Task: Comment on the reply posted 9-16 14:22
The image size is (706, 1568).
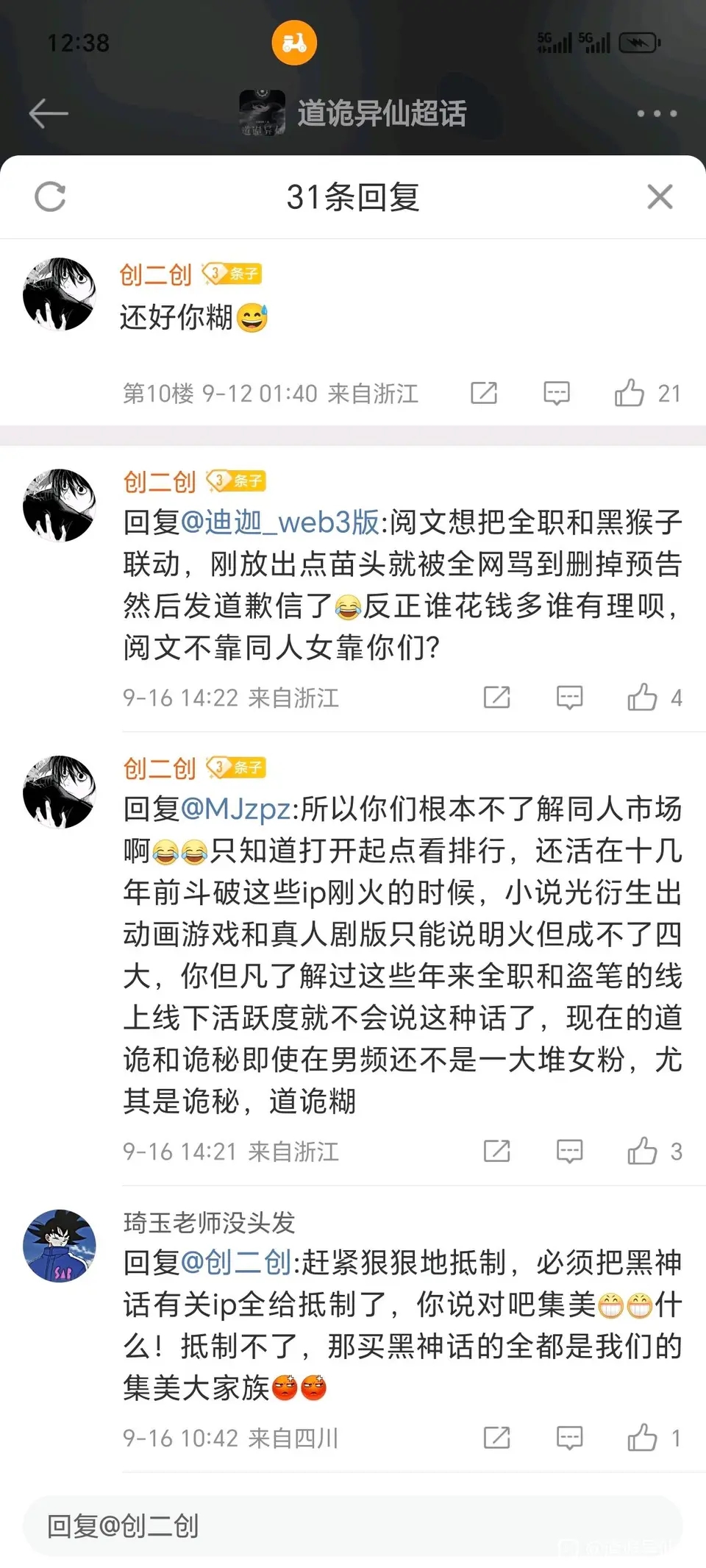Action: click(x=569, y=697)
